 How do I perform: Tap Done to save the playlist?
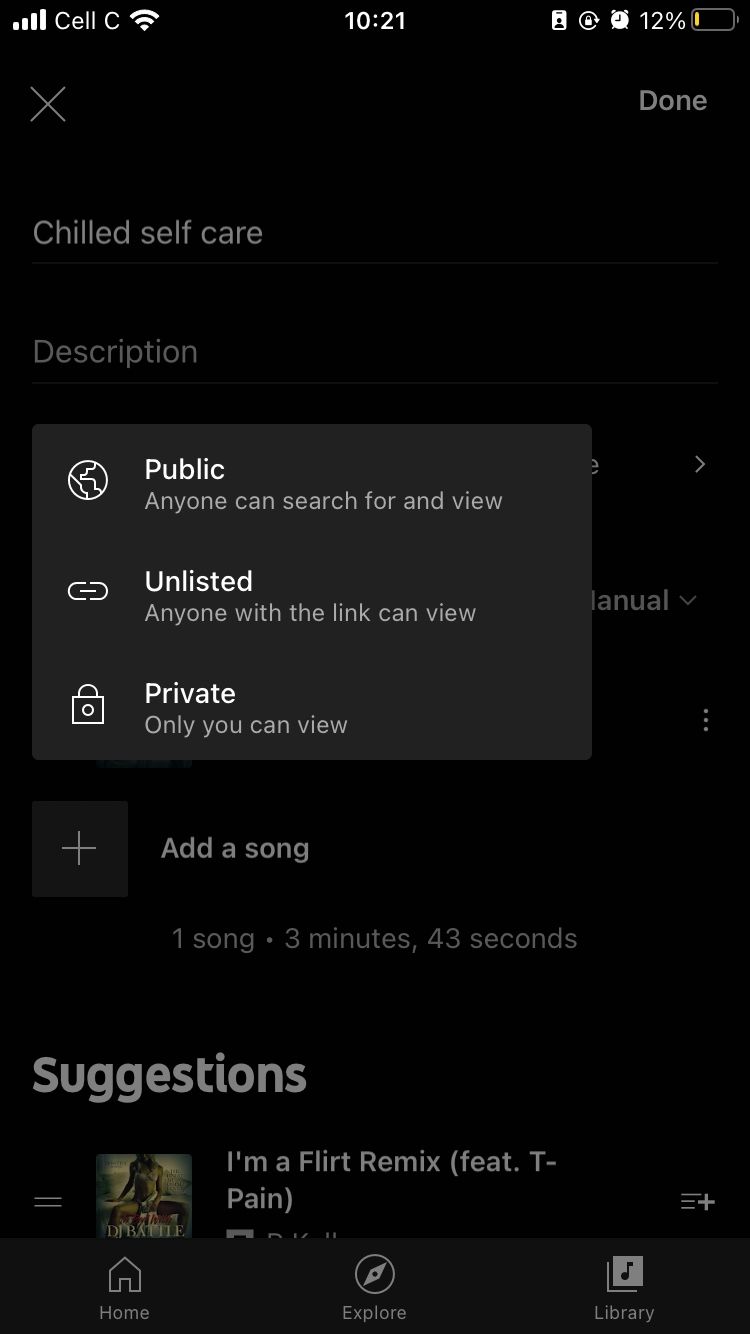click(x=672, y=100)
